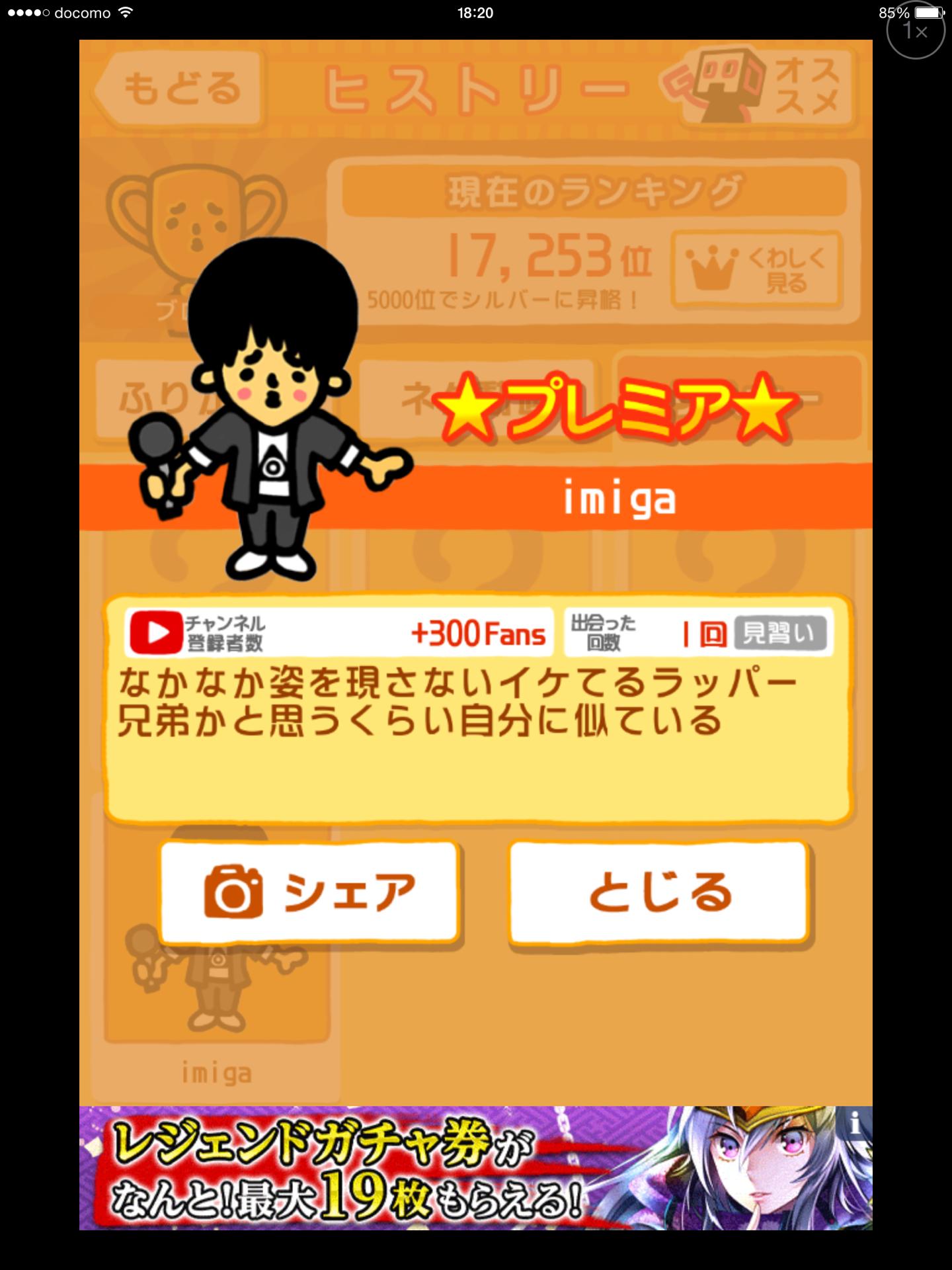
Task: Open the ad info icon
Action: pyautogui.click(x=855, y=1123)
